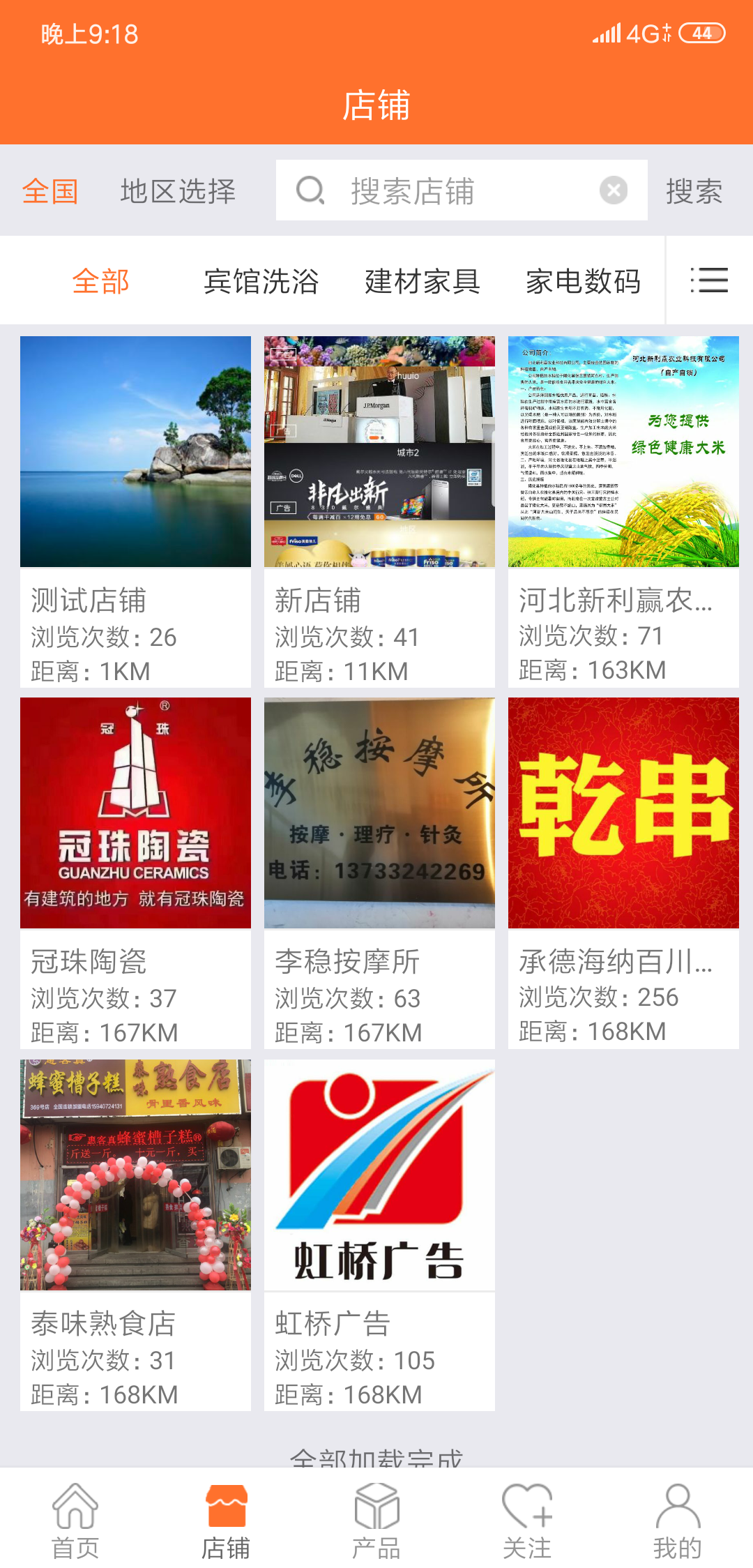Screen dimensions: 753x1568
Task: Switch to the 关注 tab
Action: [527, 1521]
